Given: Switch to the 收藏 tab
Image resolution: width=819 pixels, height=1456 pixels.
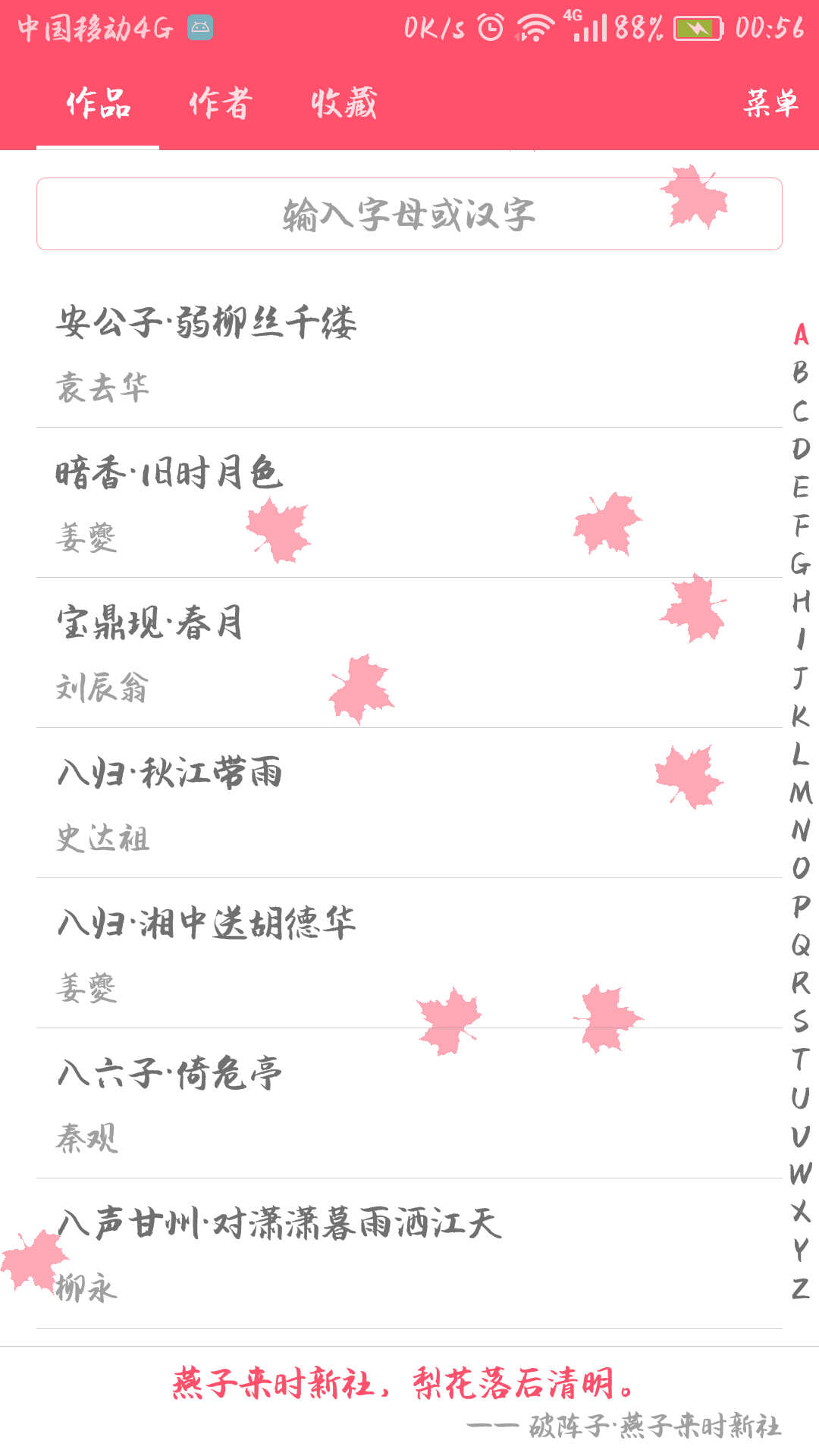Looking at the screenshot, I should click(344, 103).
